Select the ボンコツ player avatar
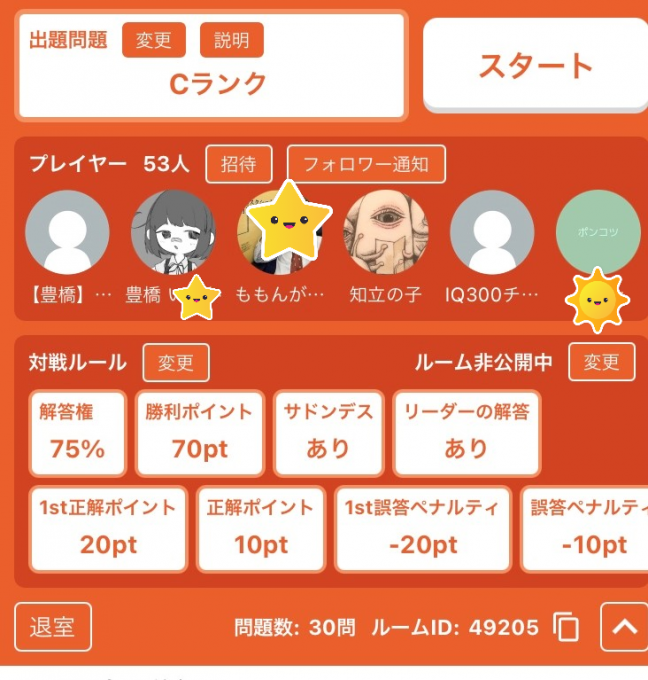648x680 pixels. tap(598, 231)
